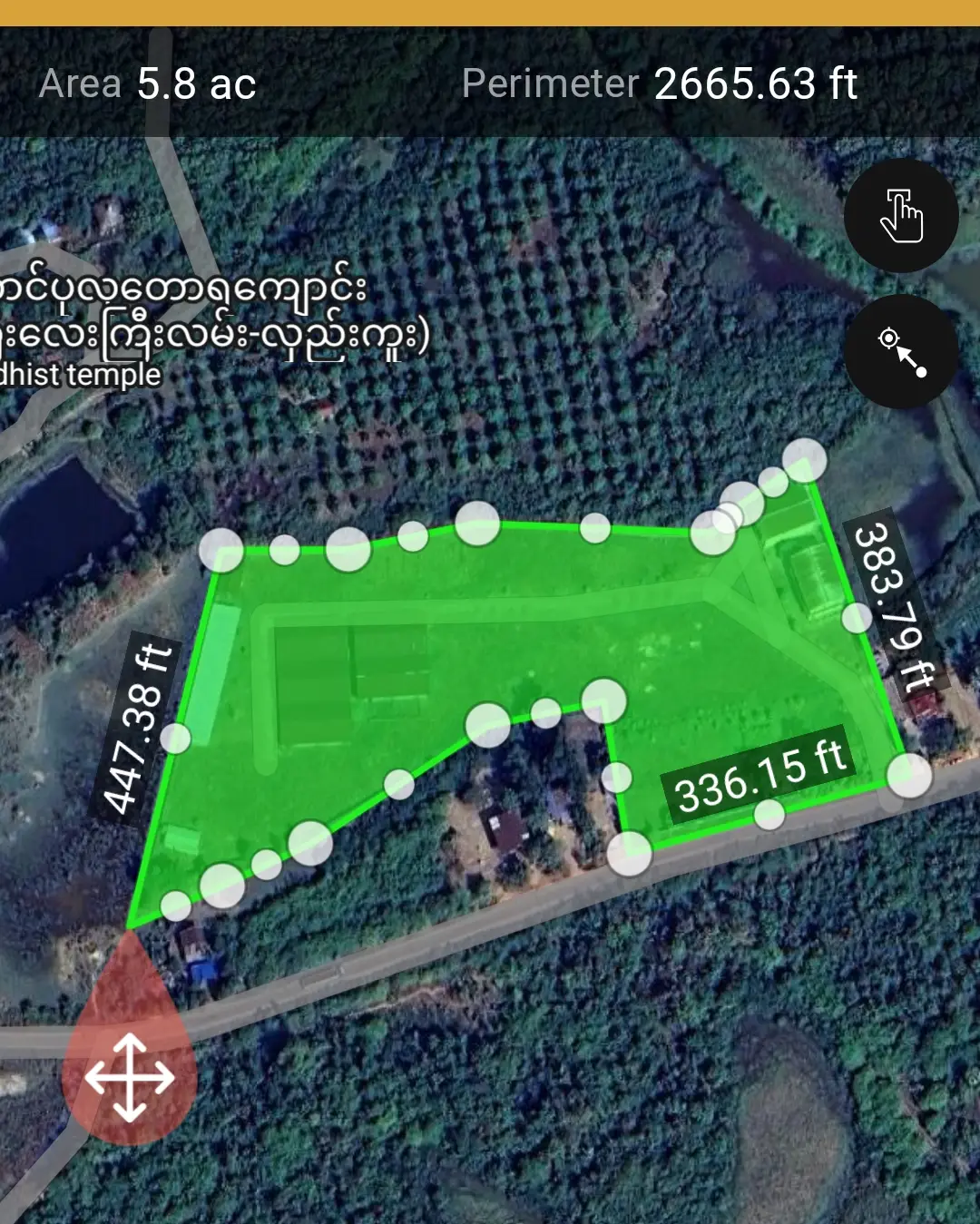This screenshot has width=980, height=1224.
Task: Select the GPS point measuring tool icon
Action: (x=900, y=349)
